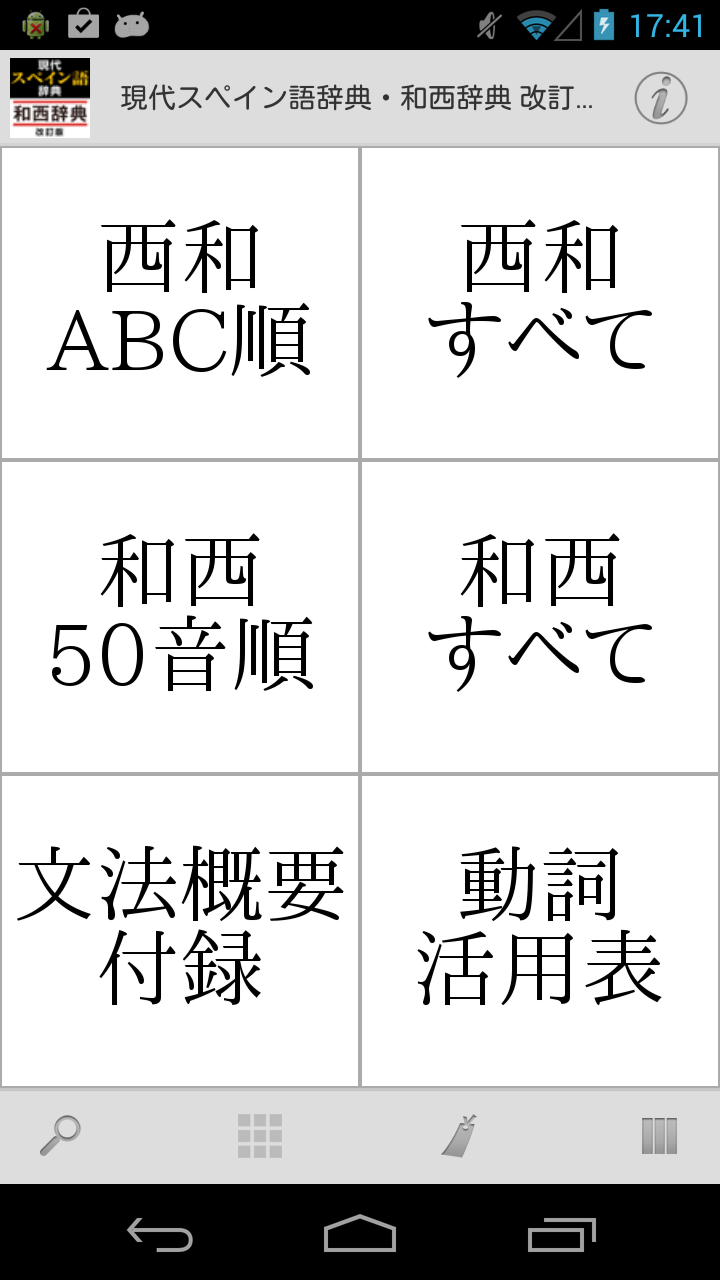Open the system recent apps button

pyautogui.click(x=561, y=1234)
